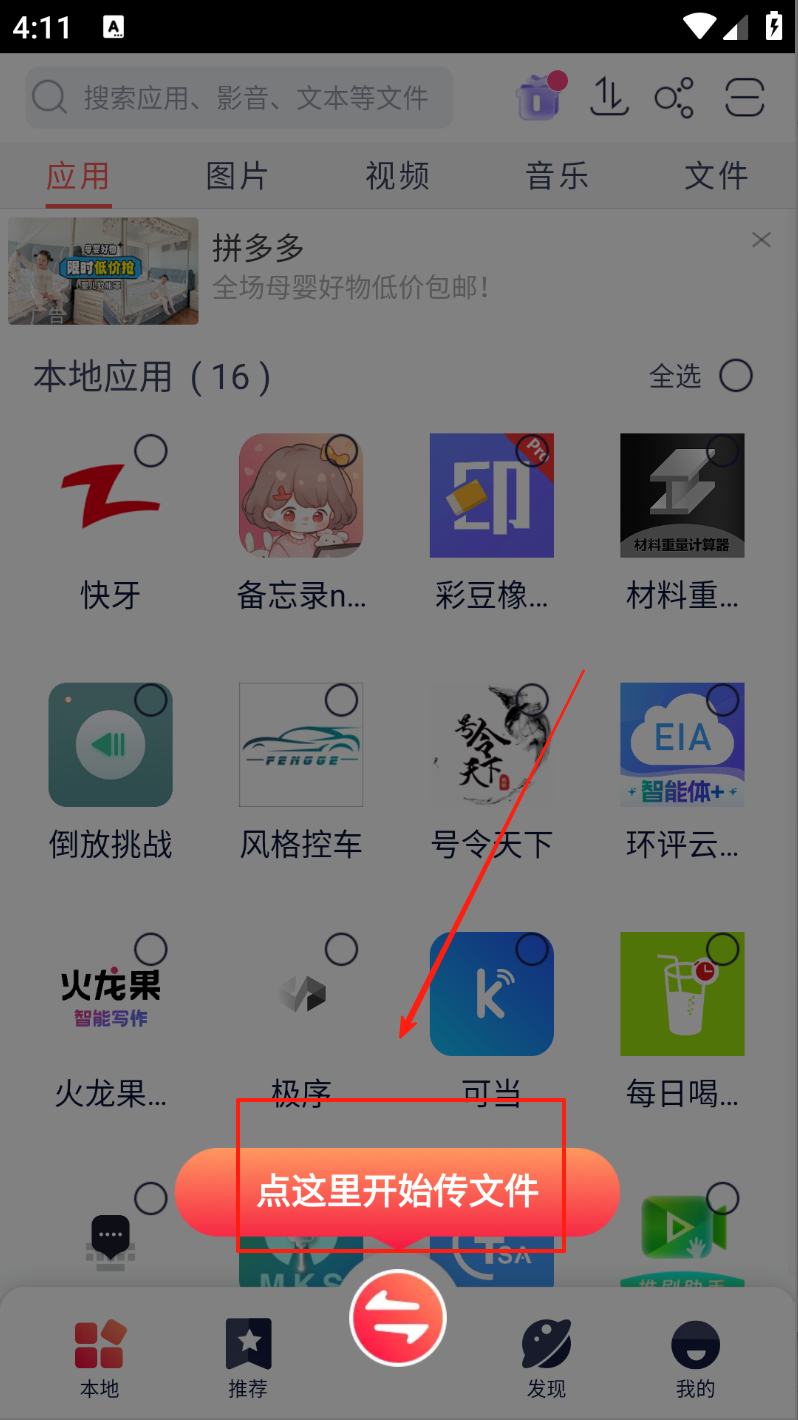Dismiss the 拼多多 ad banner

click(761, 240)
